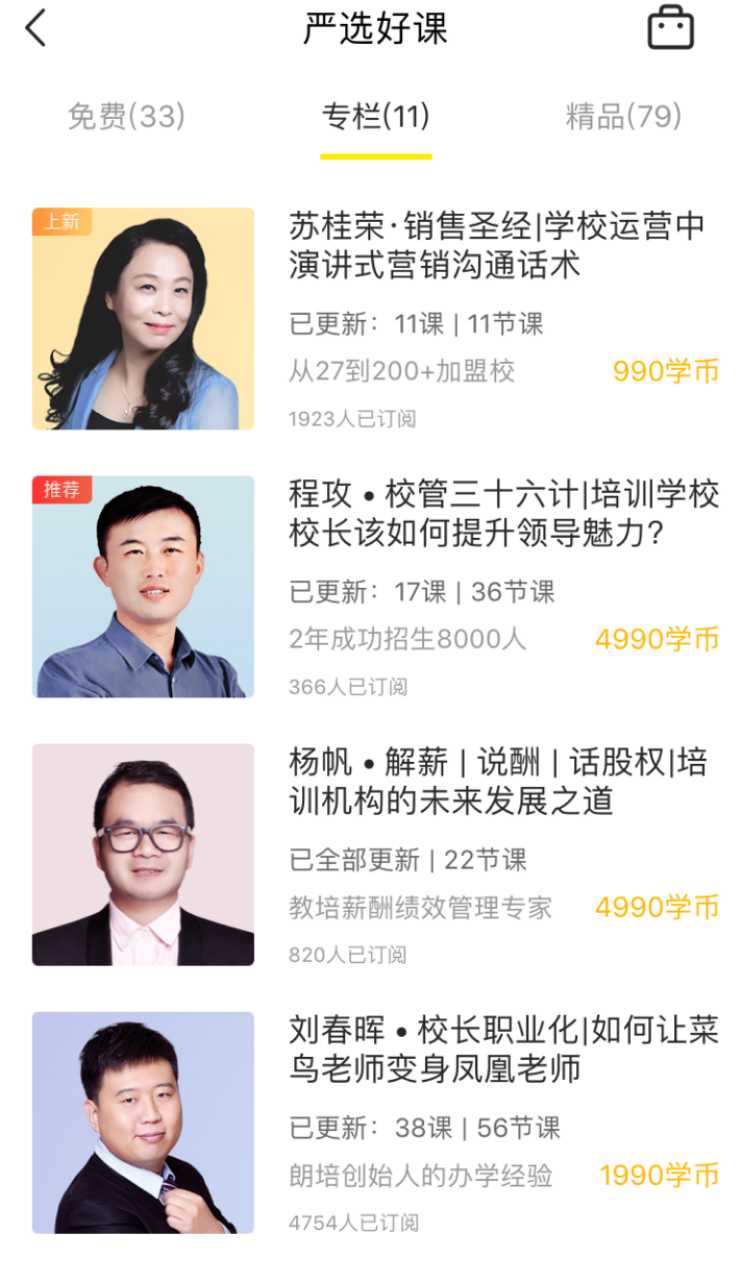Open 程攻 校管三十六计 course
Image resolution: width=747 pixels, height=1278 pixels.
tap(374, 587)
